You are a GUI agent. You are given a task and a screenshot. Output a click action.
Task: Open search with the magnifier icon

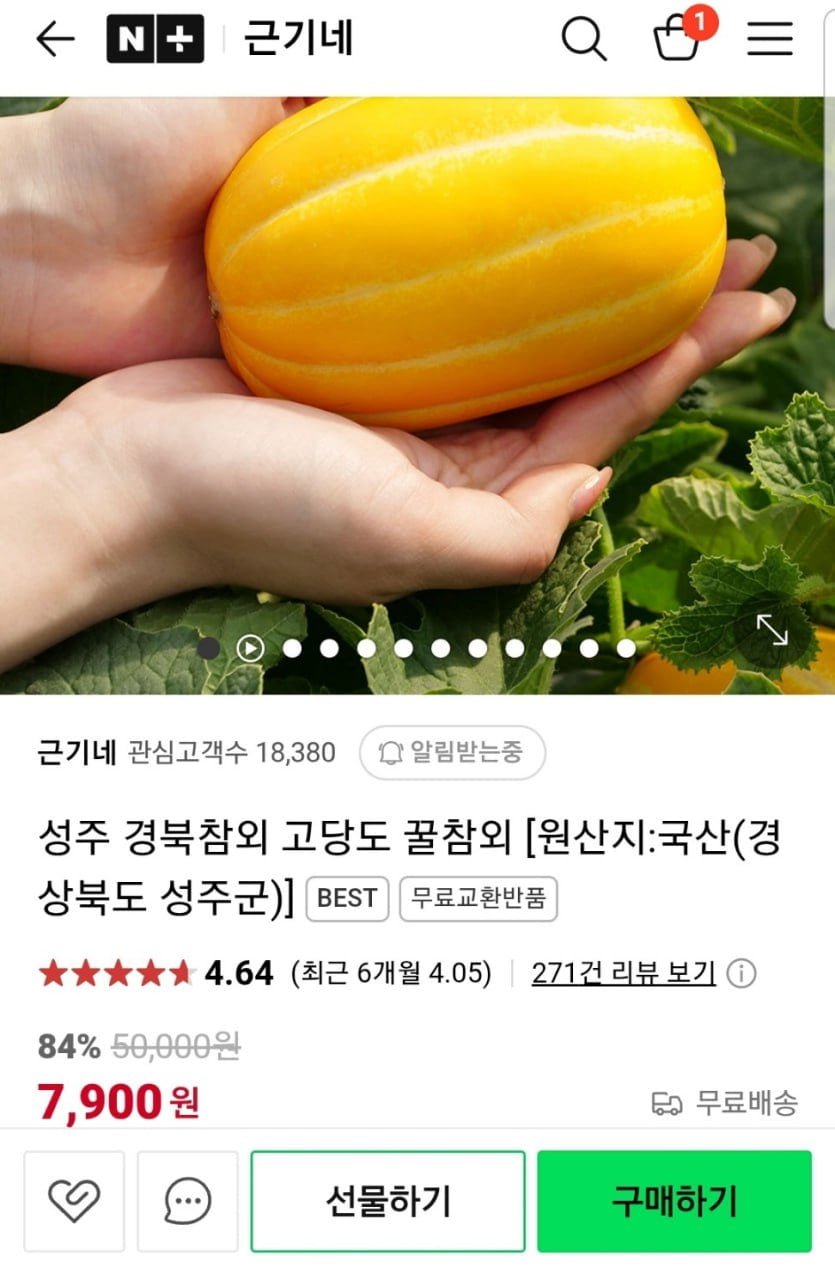tap(583, 39)
